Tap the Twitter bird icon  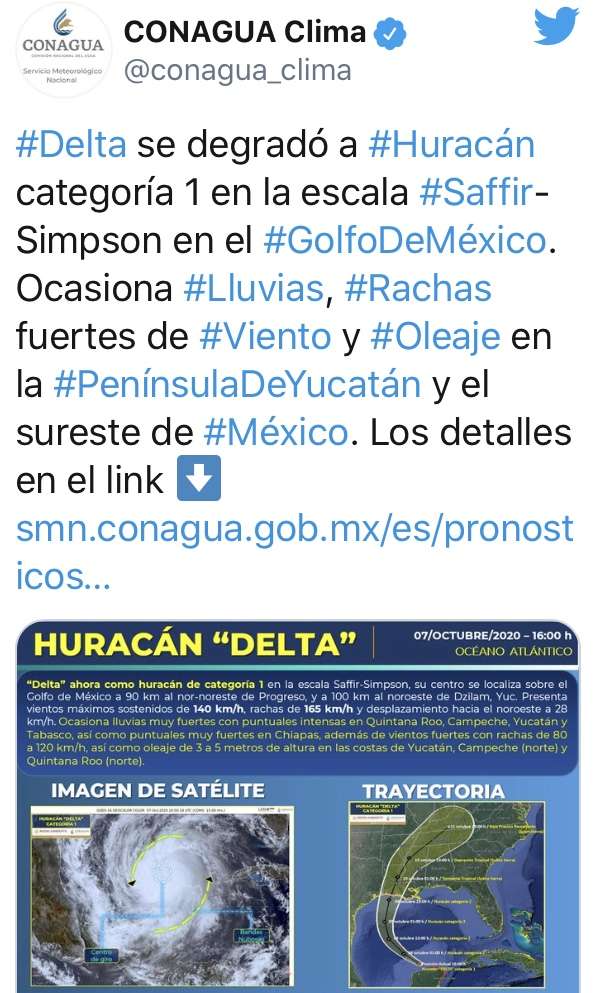pyautogui.click(x=556, y=25)
